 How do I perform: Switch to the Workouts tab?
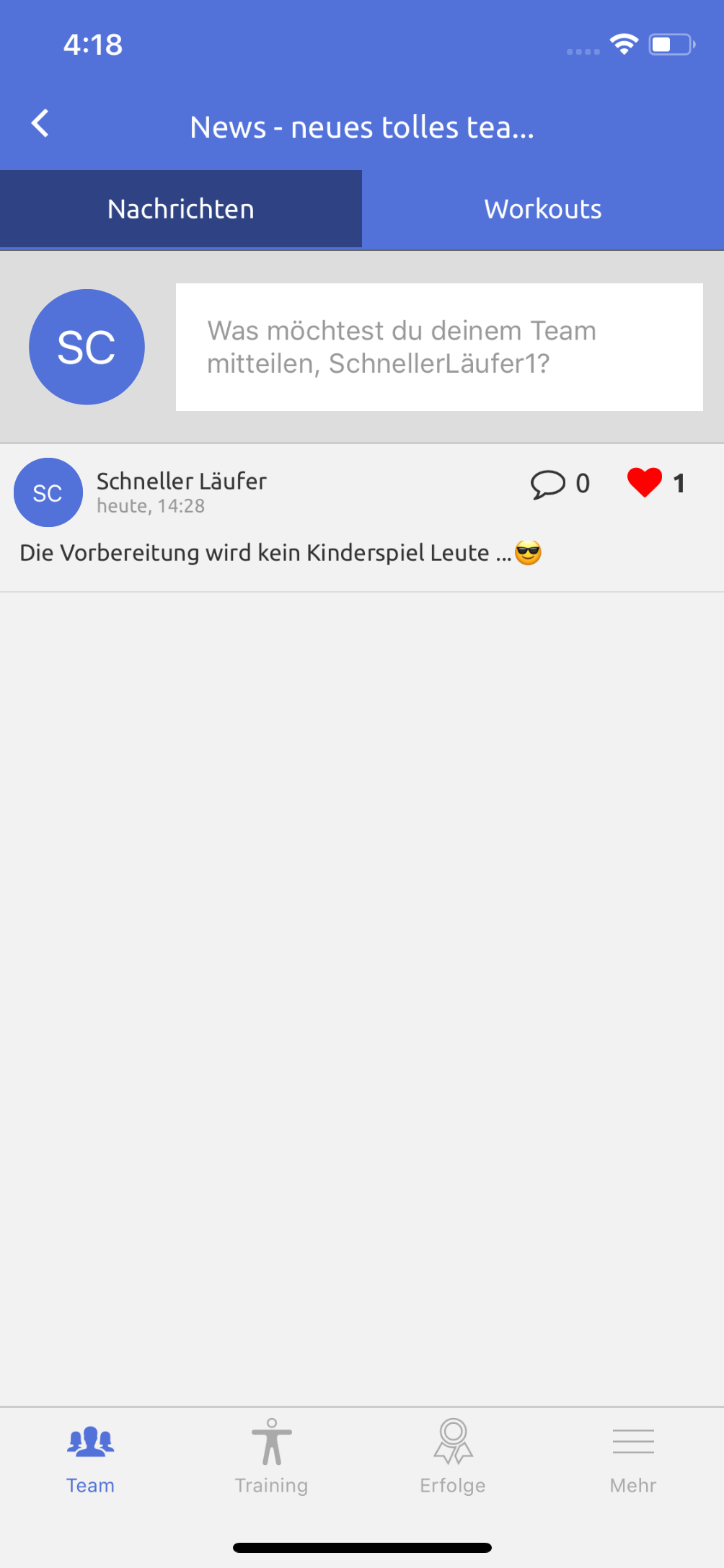click(x=542, y=209)
